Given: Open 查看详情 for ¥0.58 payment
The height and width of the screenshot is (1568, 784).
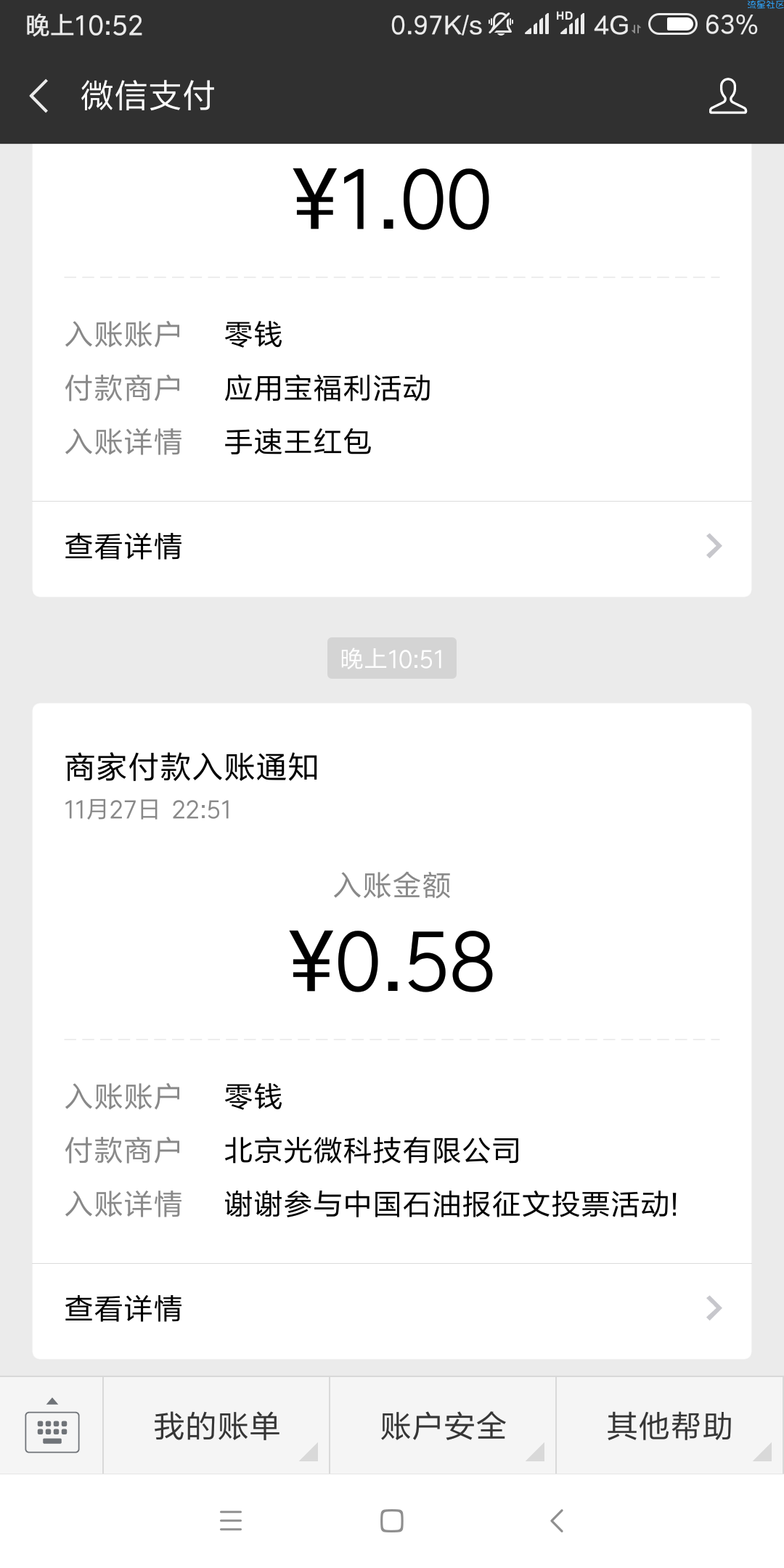Looking at the screenshot, I should (392, 1309).
